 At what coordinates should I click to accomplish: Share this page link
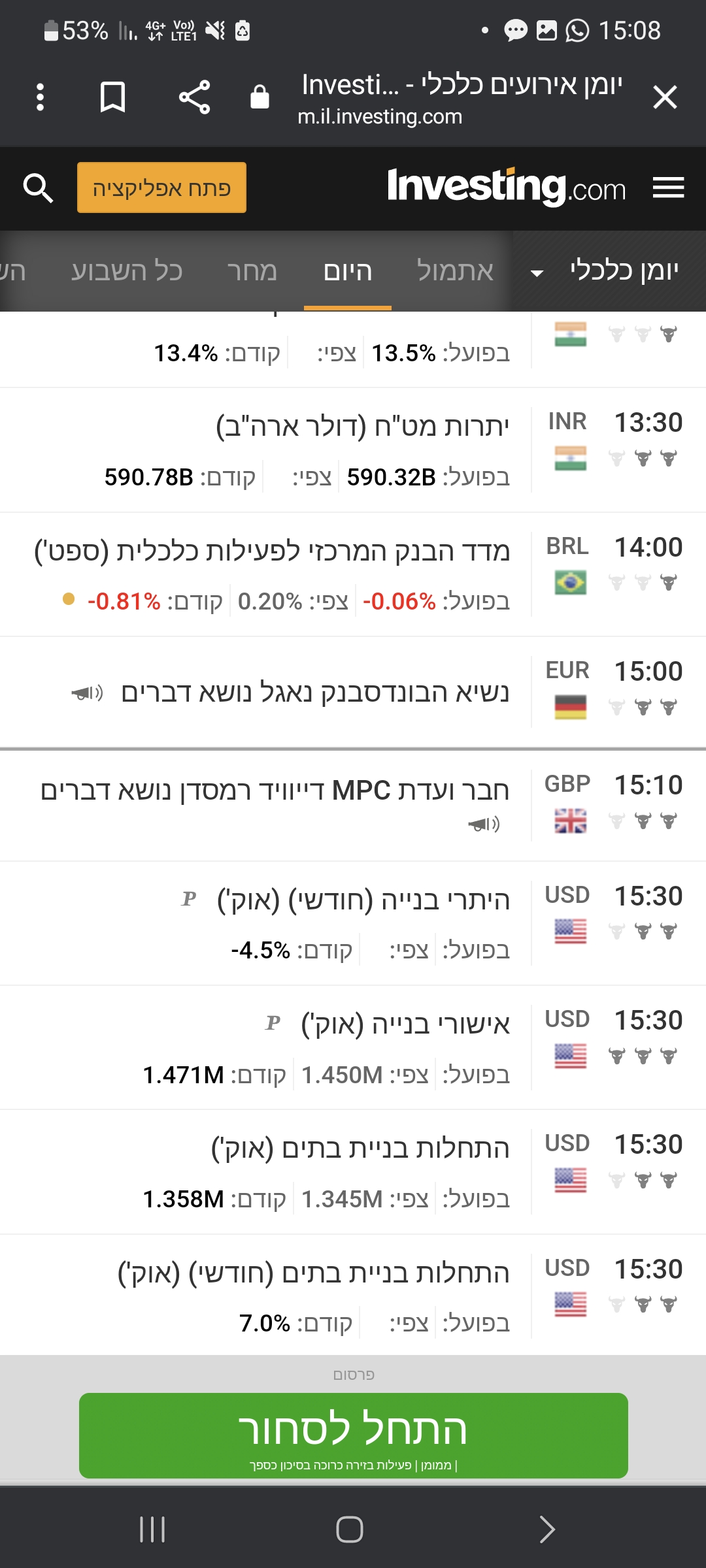pyautogui.click(x=194, y=98)
